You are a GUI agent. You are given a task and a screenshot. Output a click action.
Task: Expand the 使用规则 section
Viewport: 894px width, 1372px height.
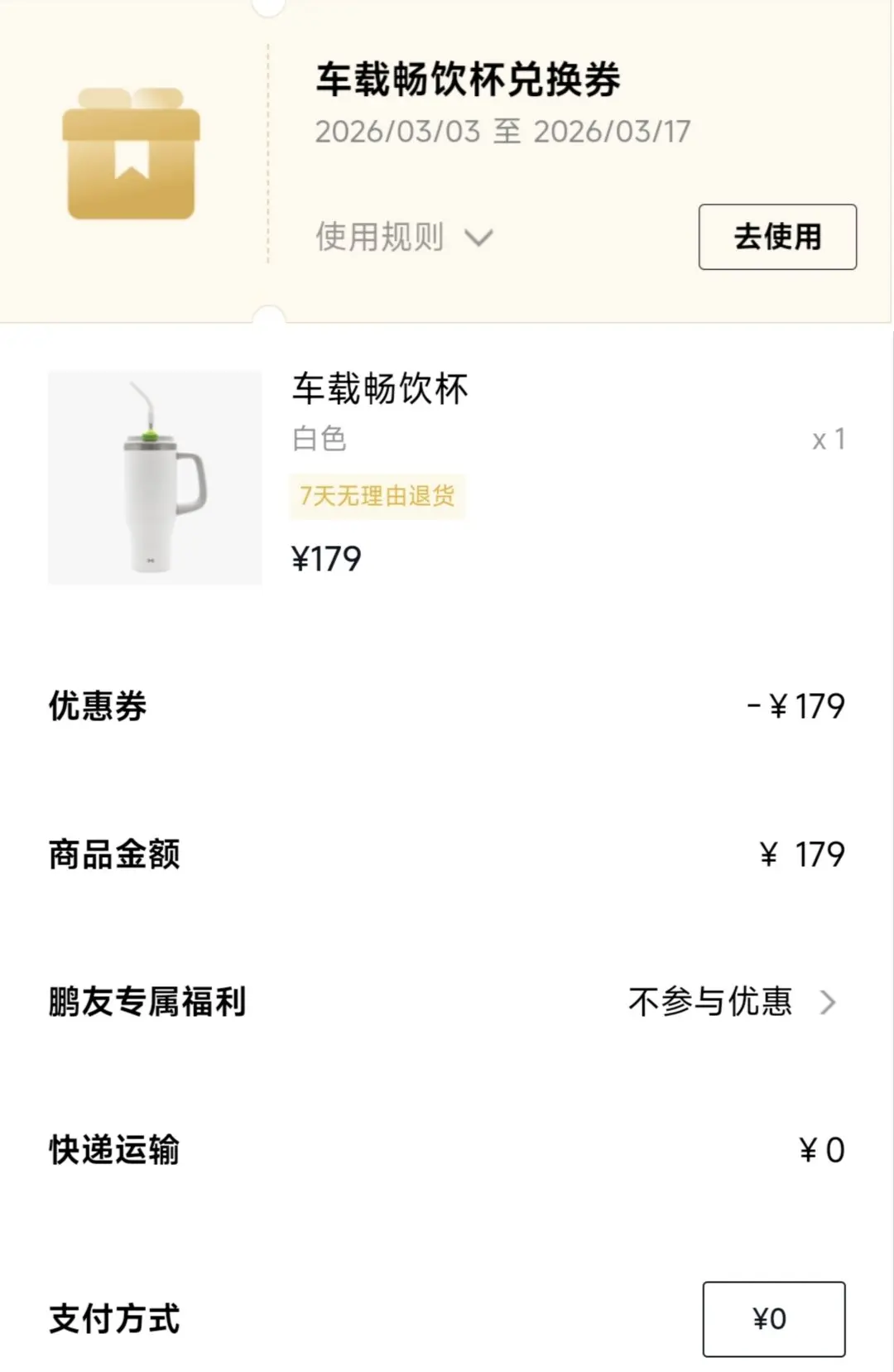coord(404,238)
